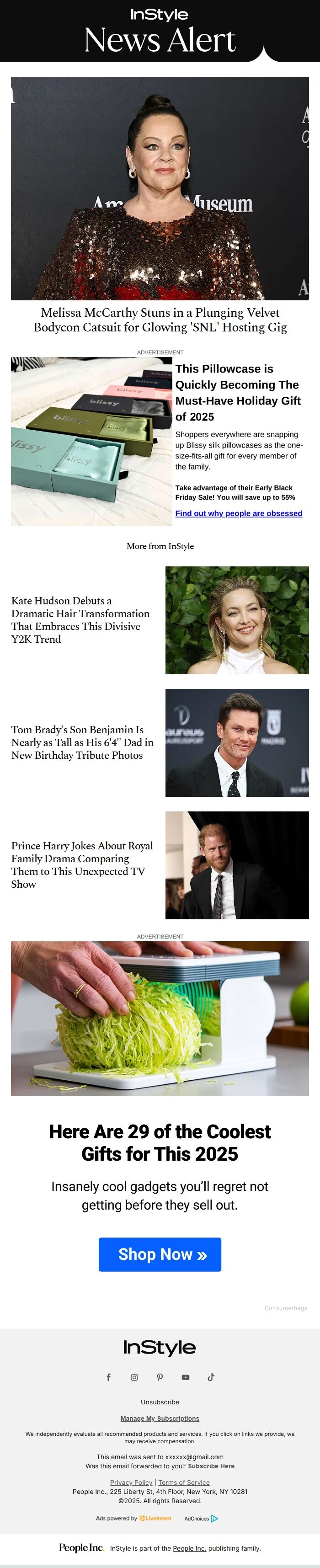Read Melissa McCarthy velvet catsuit headline
Image resolution: width=320 pixels, height=1568 pixels.
(160, 320)
